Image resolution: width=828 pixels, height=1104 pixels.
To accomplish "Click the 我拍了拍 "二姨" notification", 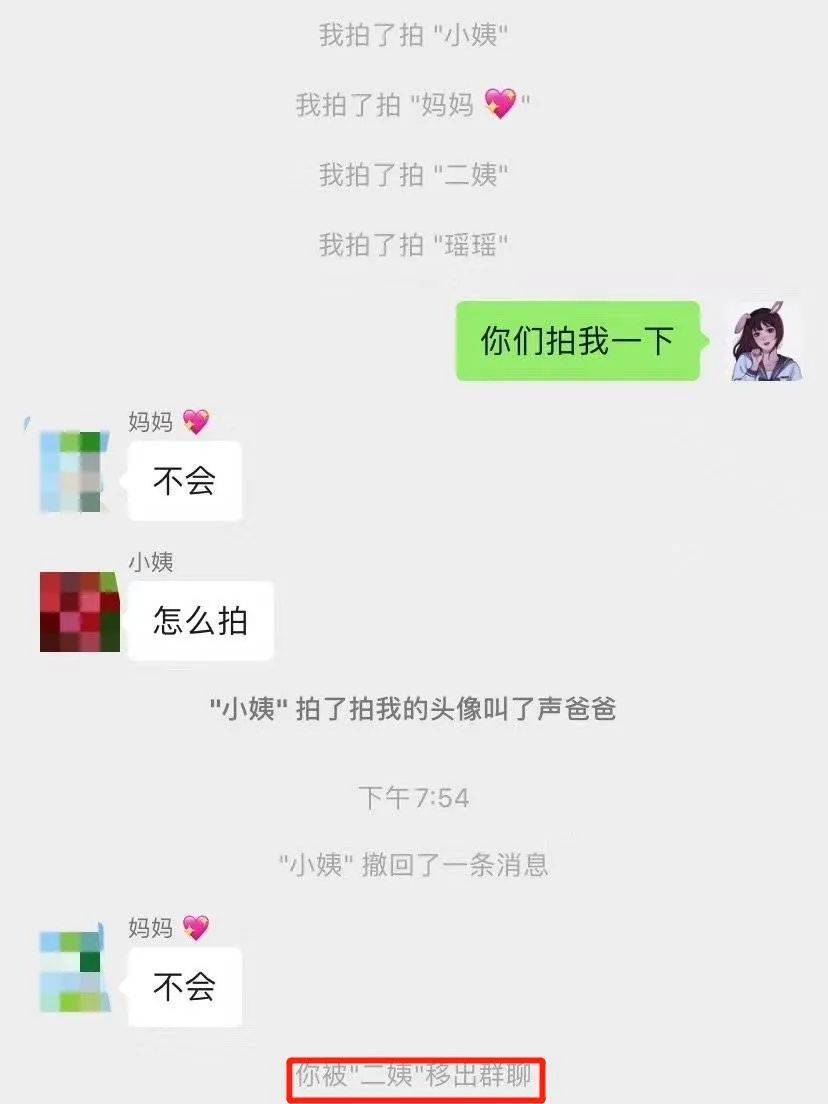I will point(414,175).
